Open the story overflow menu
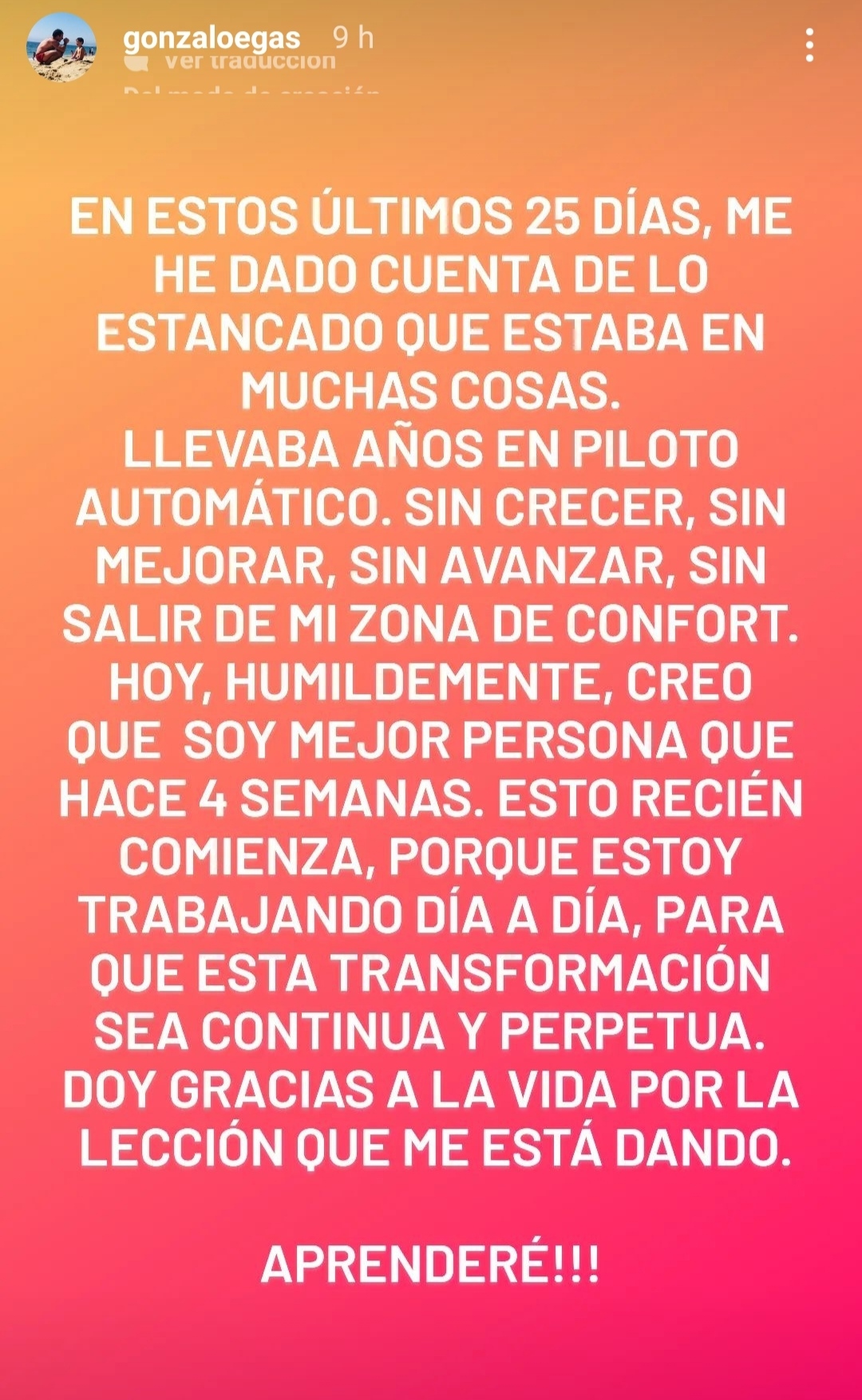The width and height of the screenshot is (862, 1400). [x=809, y=45]
